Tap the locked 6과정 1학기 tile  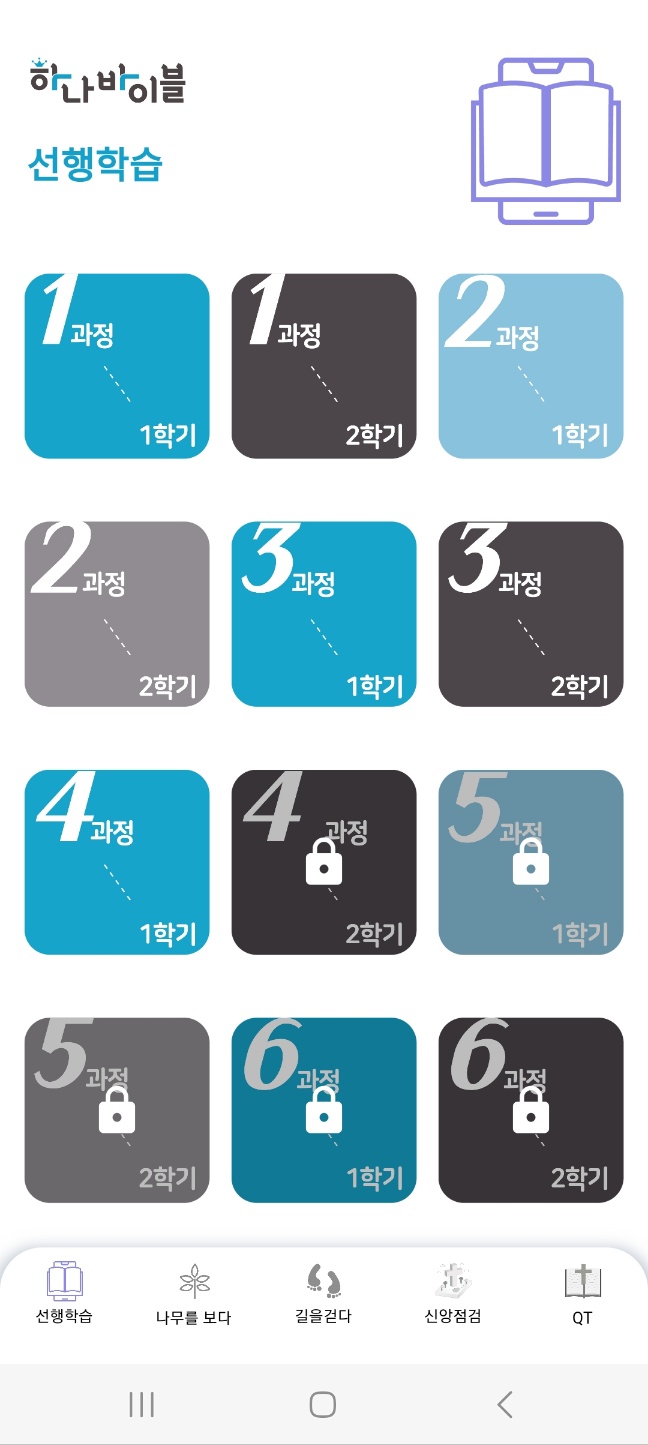[x=324, y=1110]
